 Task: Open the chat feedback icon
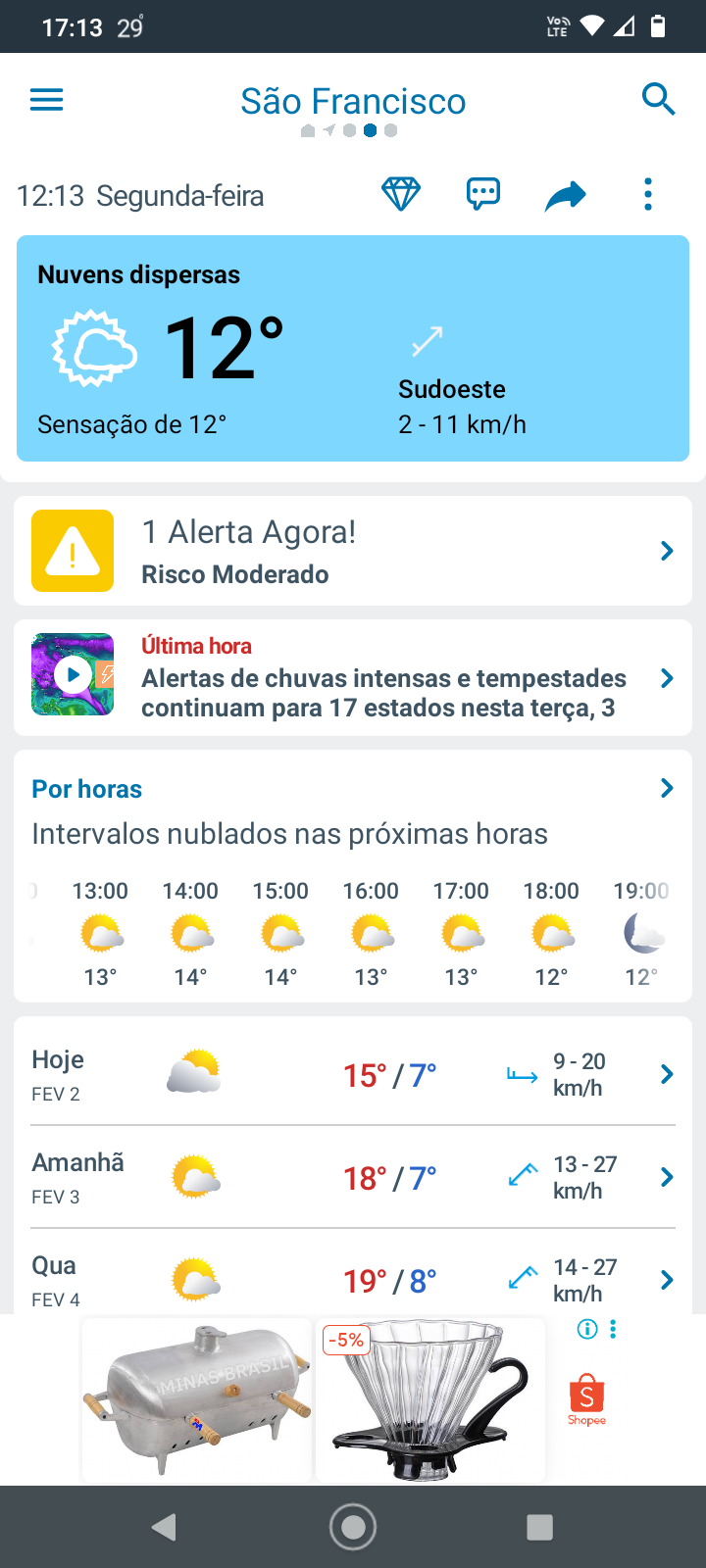click(483, 195)
